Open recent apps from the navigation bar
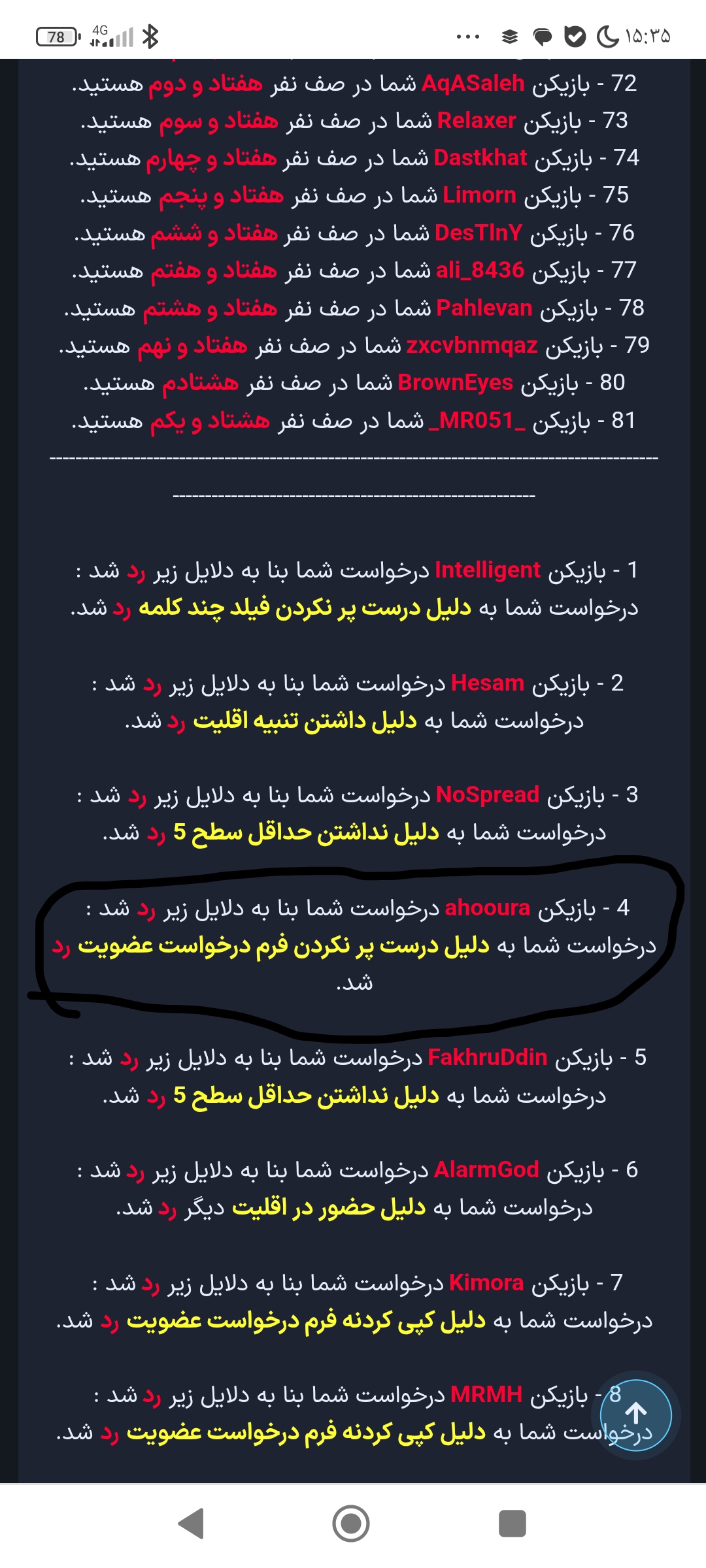Viewport: 706px width, 1568px height. tap(512, 1524)
